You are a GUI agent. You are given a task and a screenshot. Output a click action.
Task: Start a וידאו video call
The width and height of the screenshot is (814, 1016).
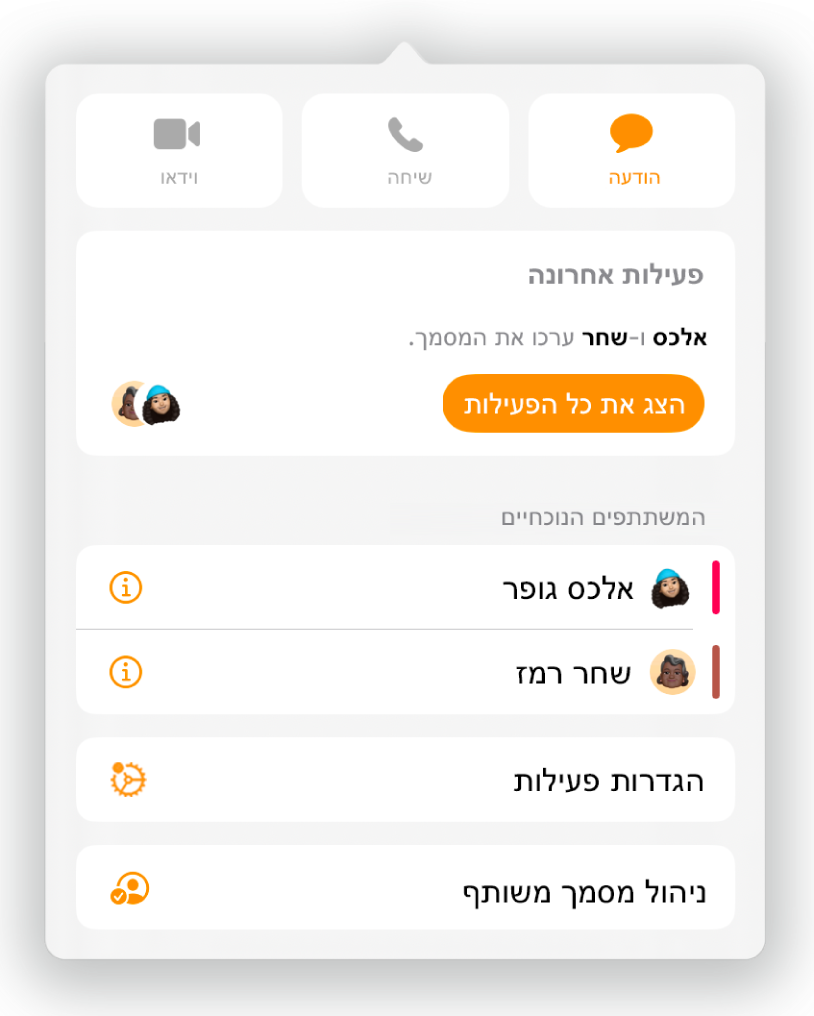(179, 151)
